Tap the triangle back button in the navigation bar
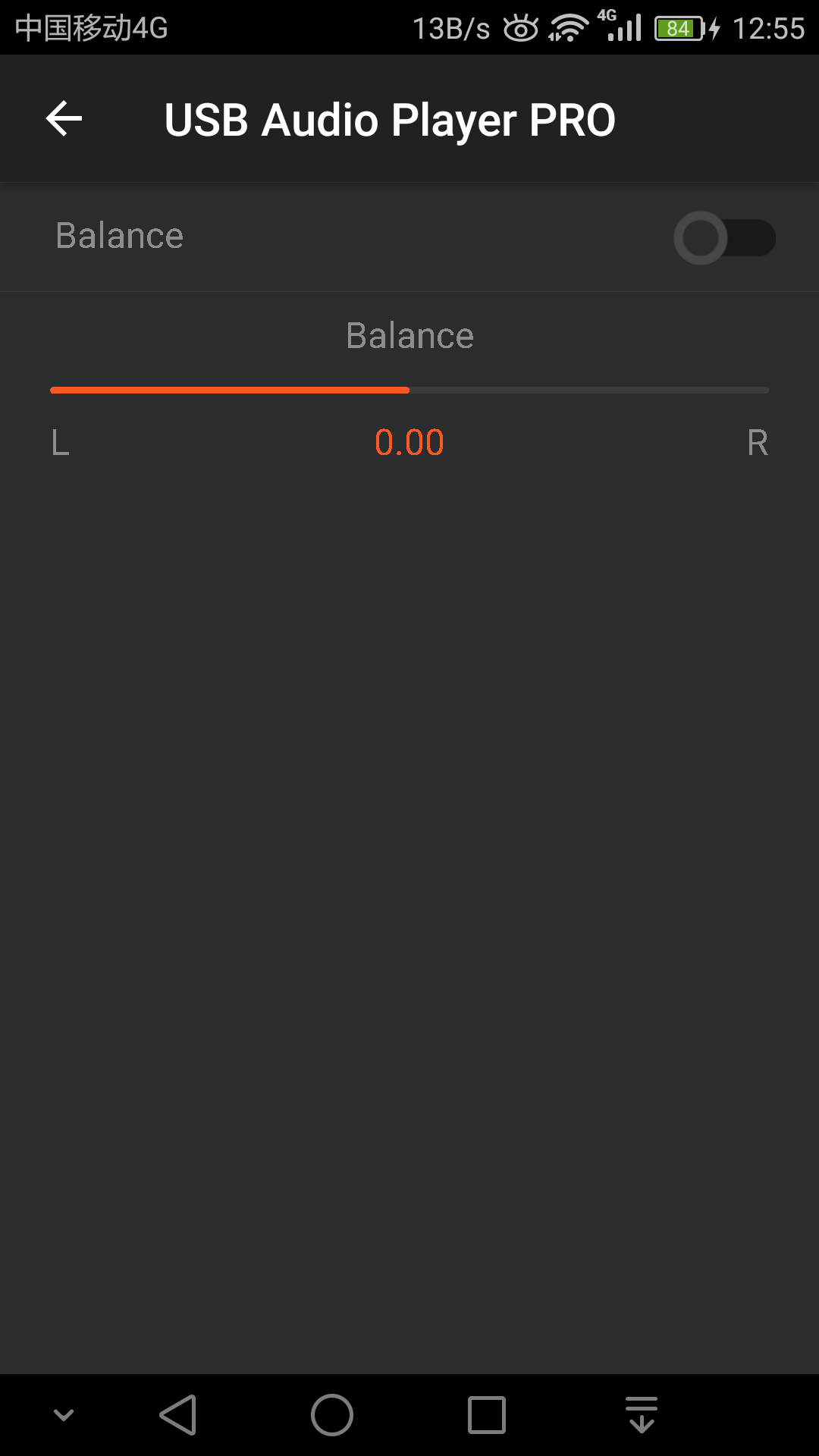 click(178, 1415)
